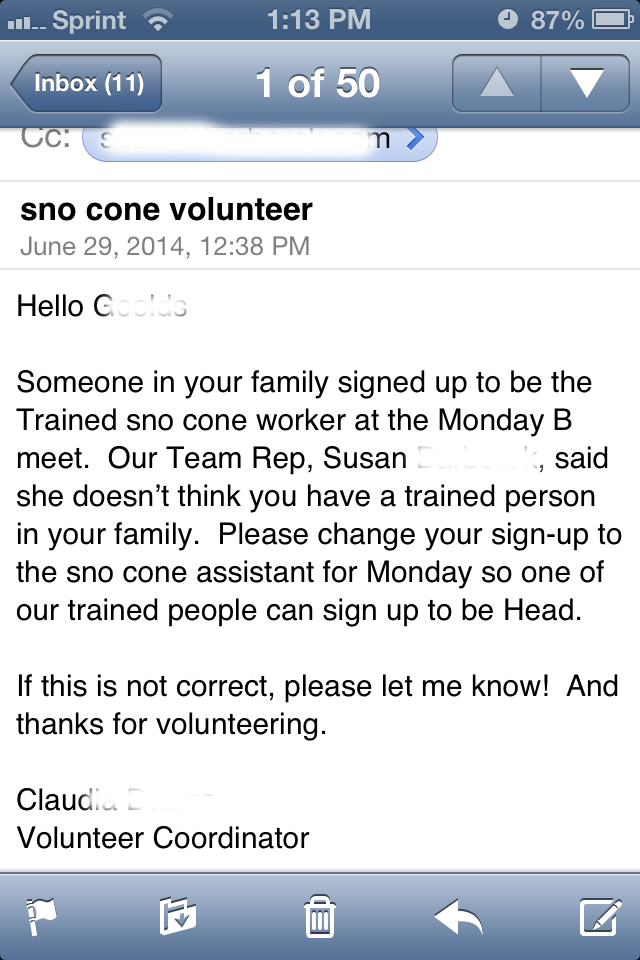Show the next email with the down arrow
The height and width of the screenshot is (960, 640).
[x=585, y=83]
